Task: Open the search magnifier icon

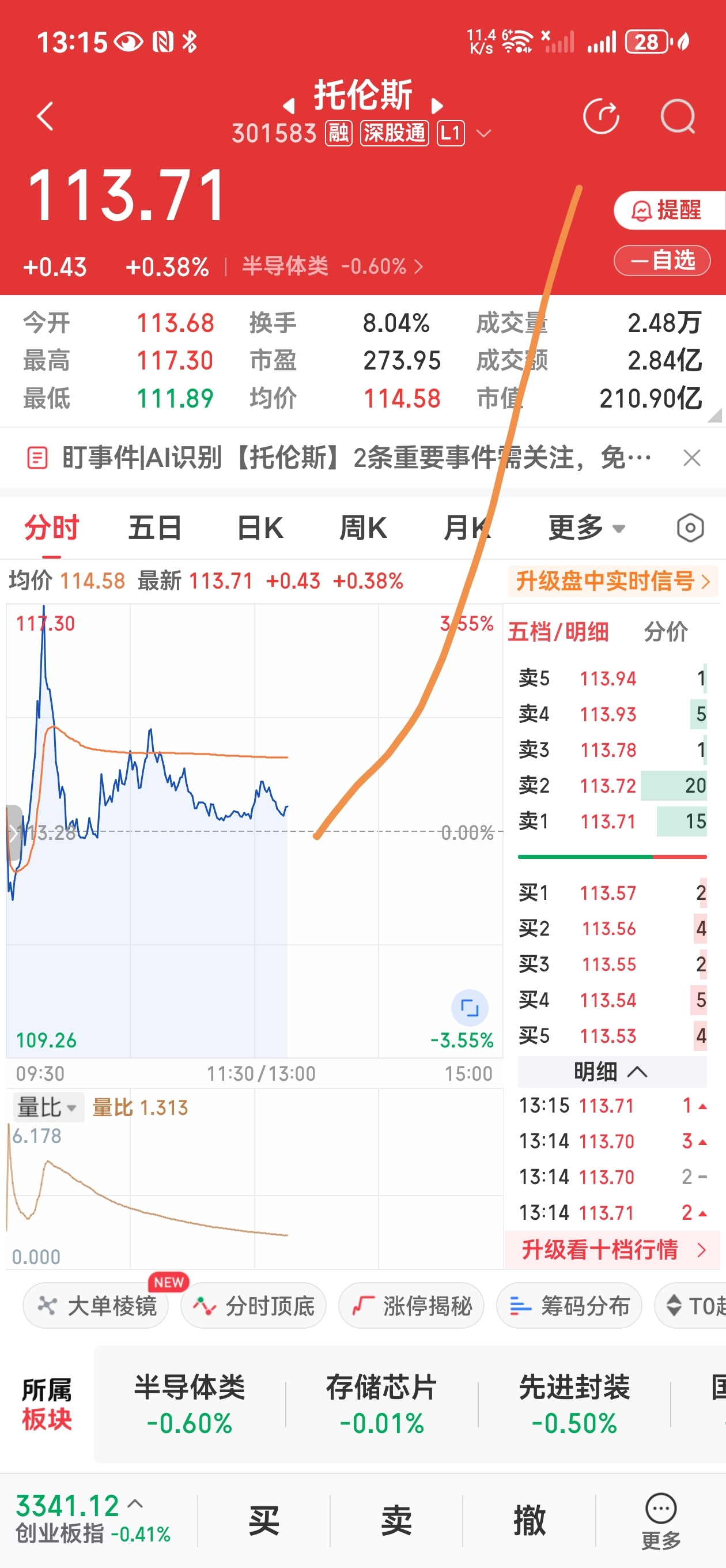Action: tap(678, 116)
